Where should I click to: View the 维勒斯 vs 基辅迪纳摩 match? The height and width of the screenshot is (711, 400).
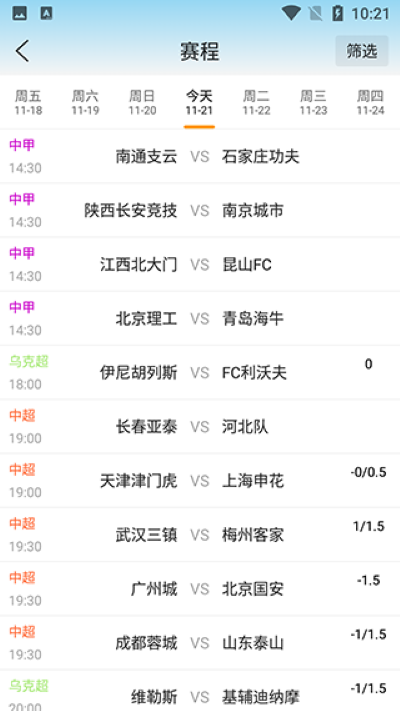[x=200, y=691]
